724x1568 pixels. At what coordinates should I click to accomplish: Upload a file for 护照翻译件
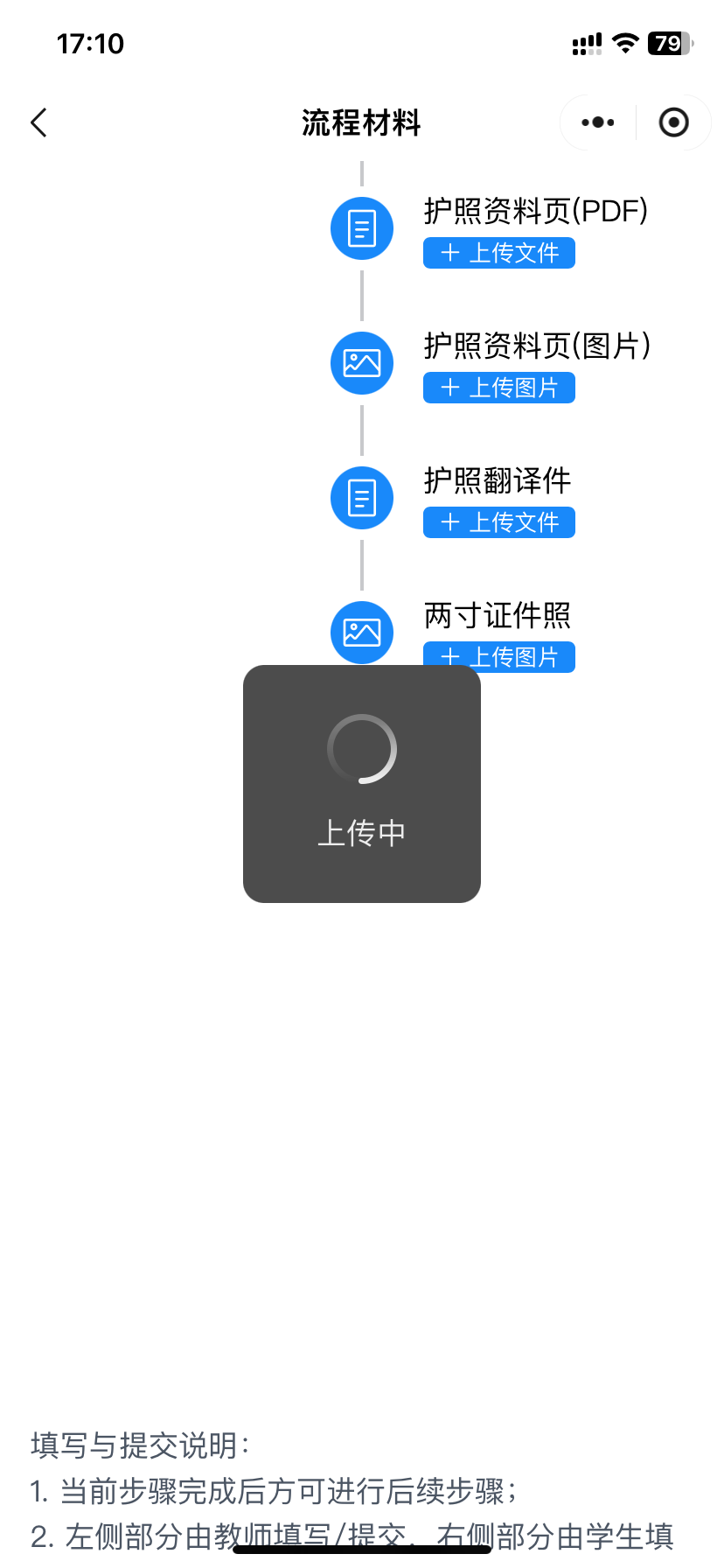498,522
